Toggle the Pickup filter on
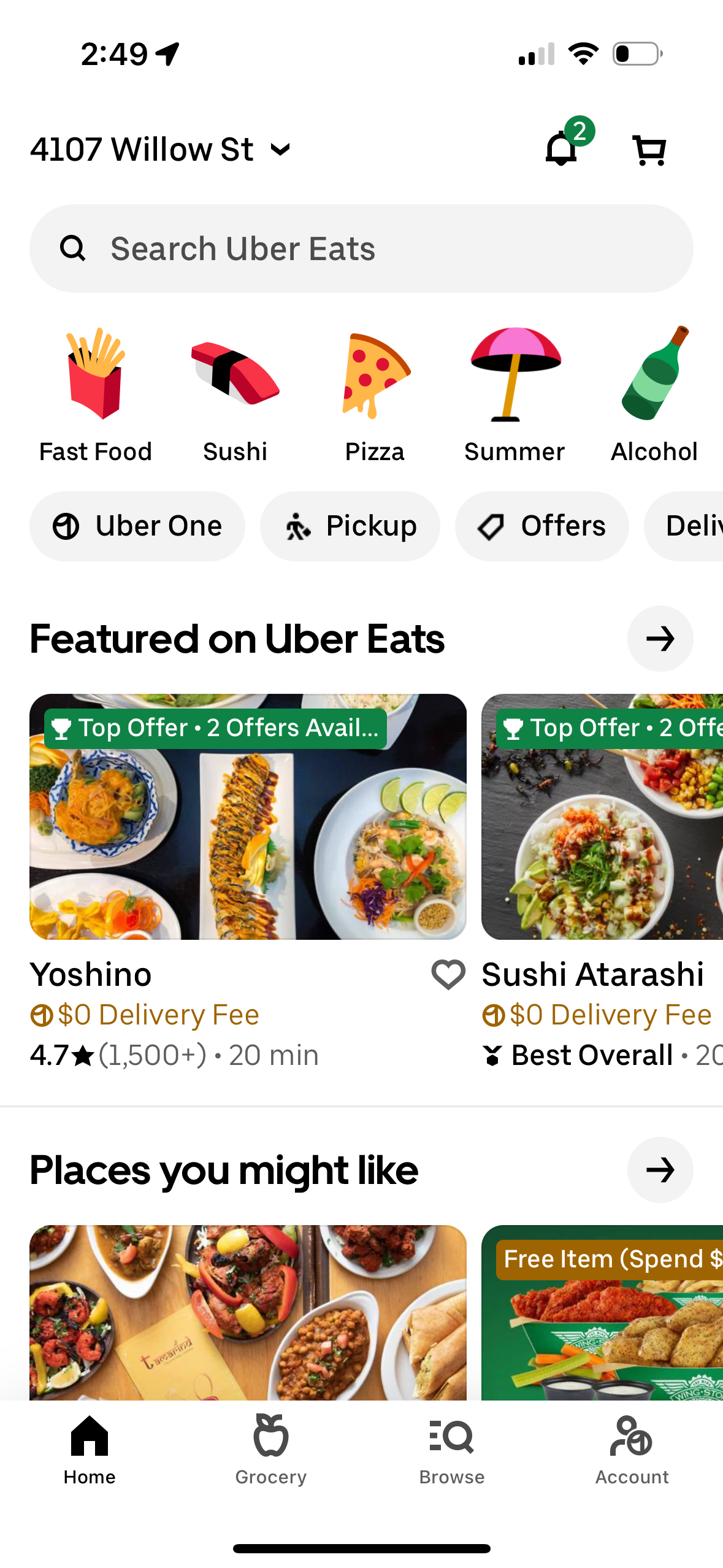The width and height of the screenshot is (723, 1568). [350, 526]
